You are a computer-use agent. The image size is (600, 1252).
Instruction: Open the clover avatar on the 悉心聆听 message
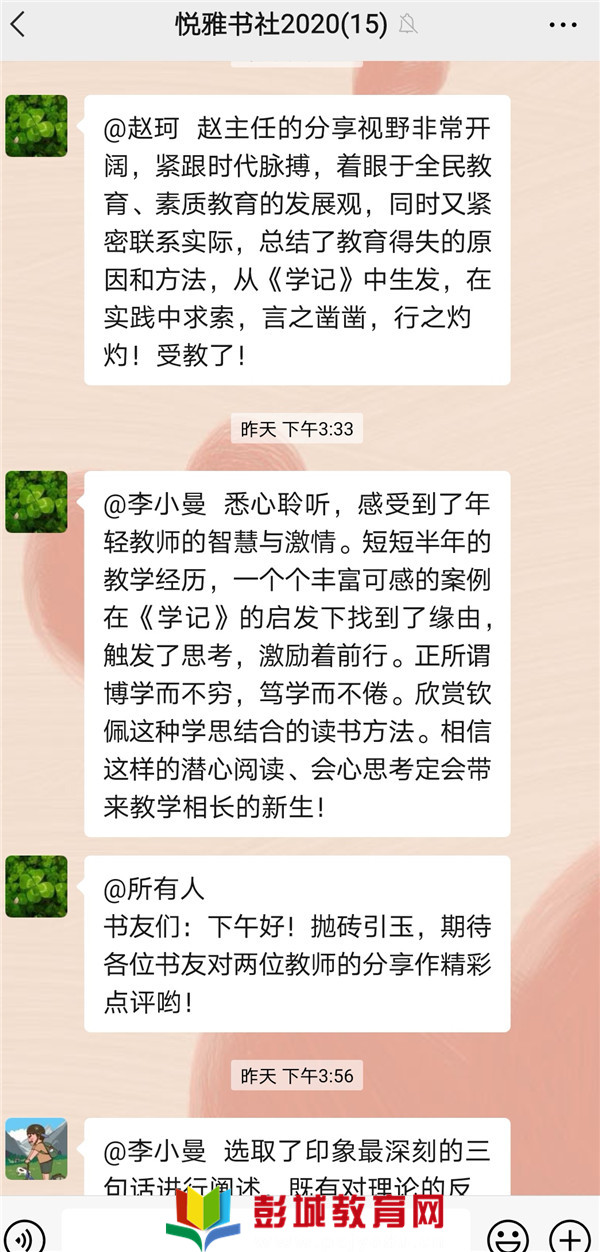coord(37,502)
